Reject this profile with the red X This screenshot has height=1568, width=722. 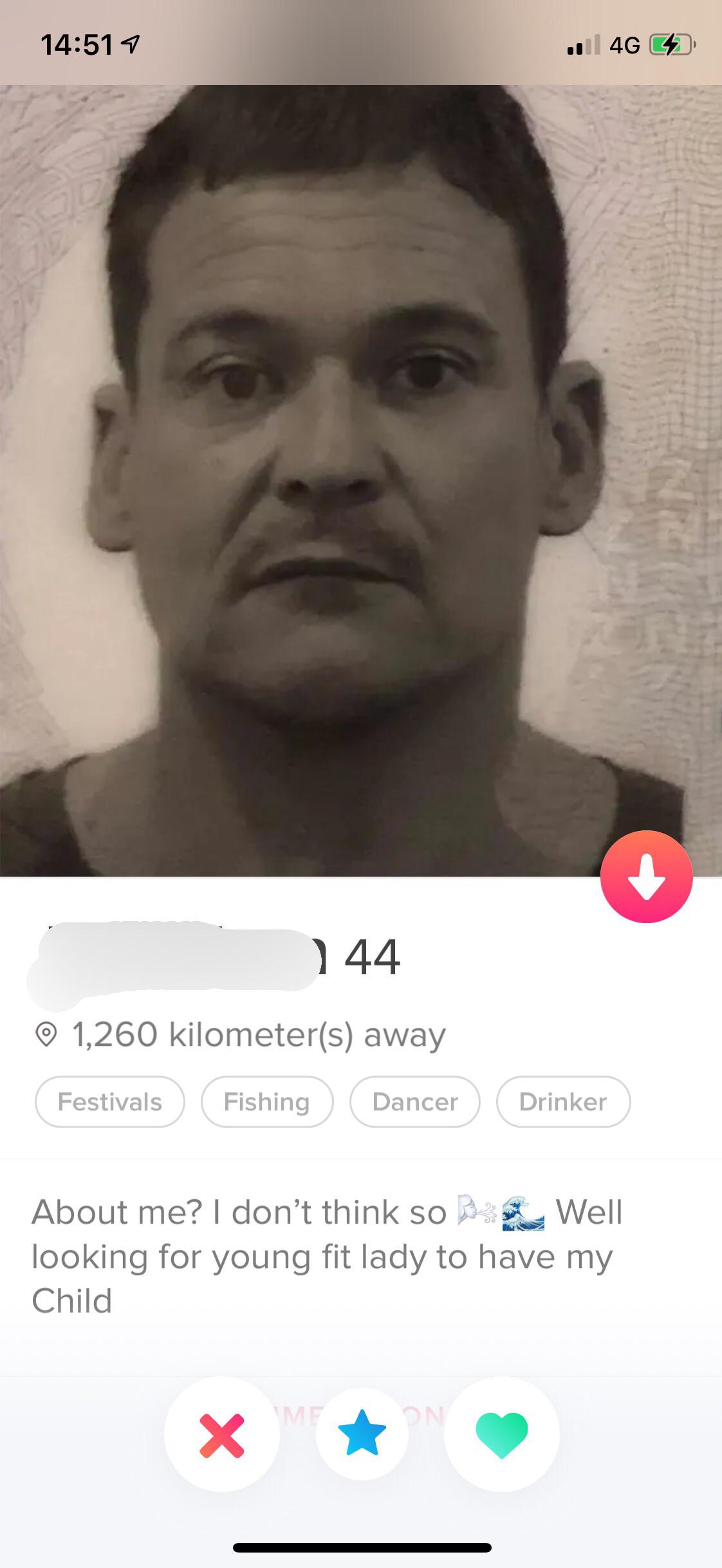pyautogui.click(x=221, y=1435)
